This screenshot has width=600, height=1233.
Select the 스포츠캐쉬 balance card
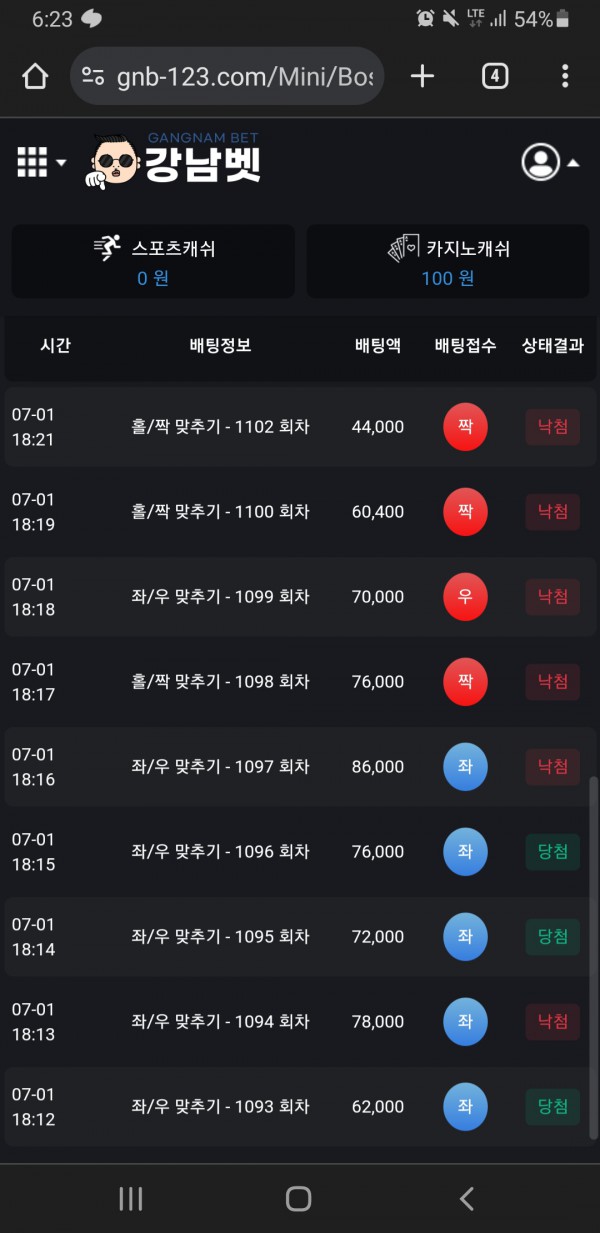(153, 261)
